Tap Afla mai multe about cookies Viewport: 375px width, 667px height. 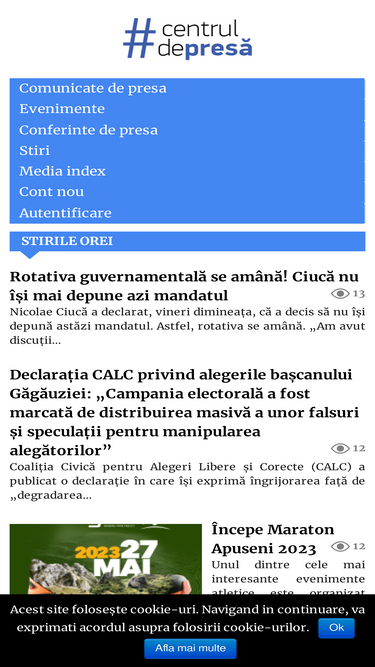(190, 649)
